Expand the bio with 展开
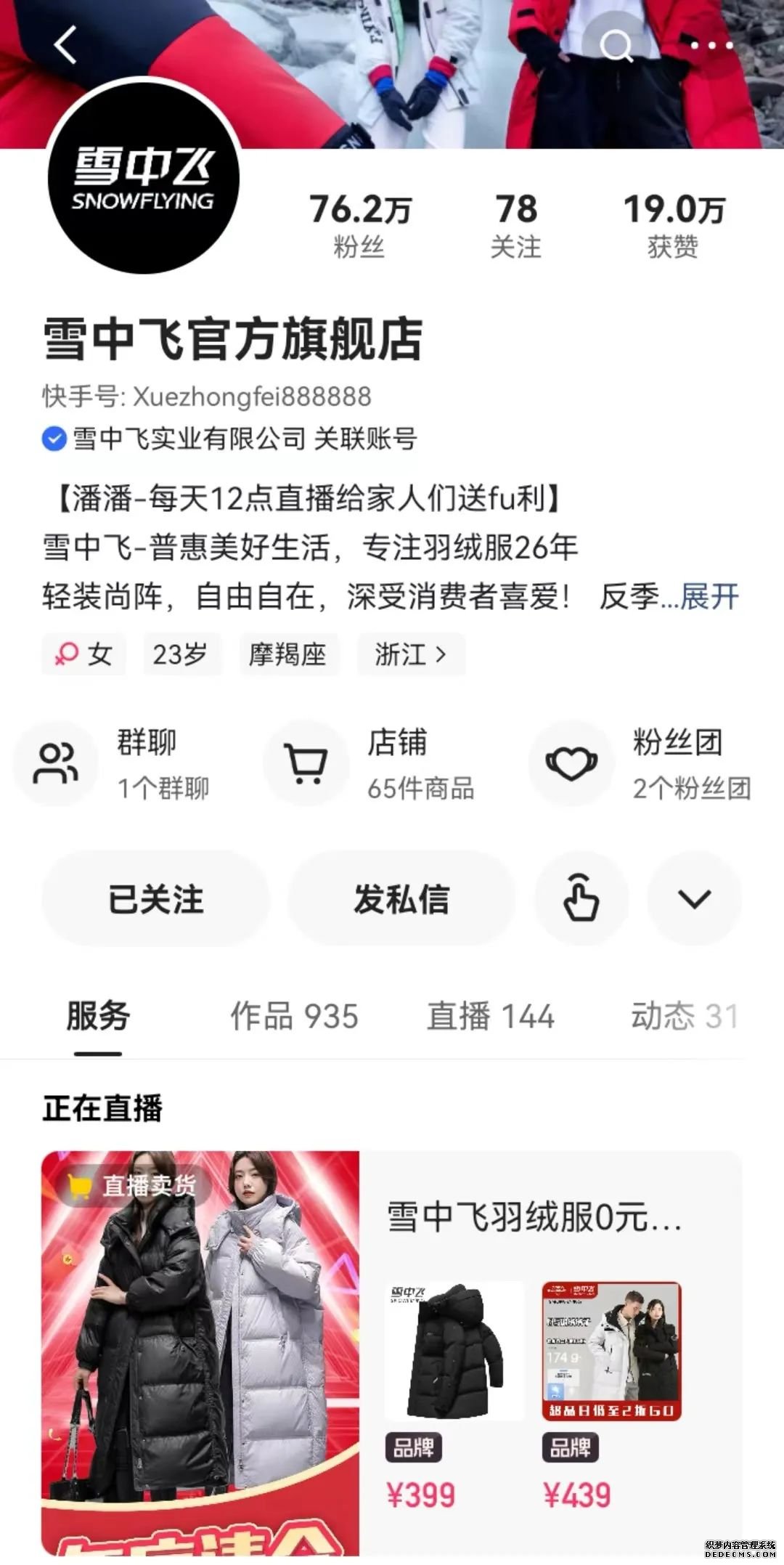784x1565 pixels. [709, 597]
